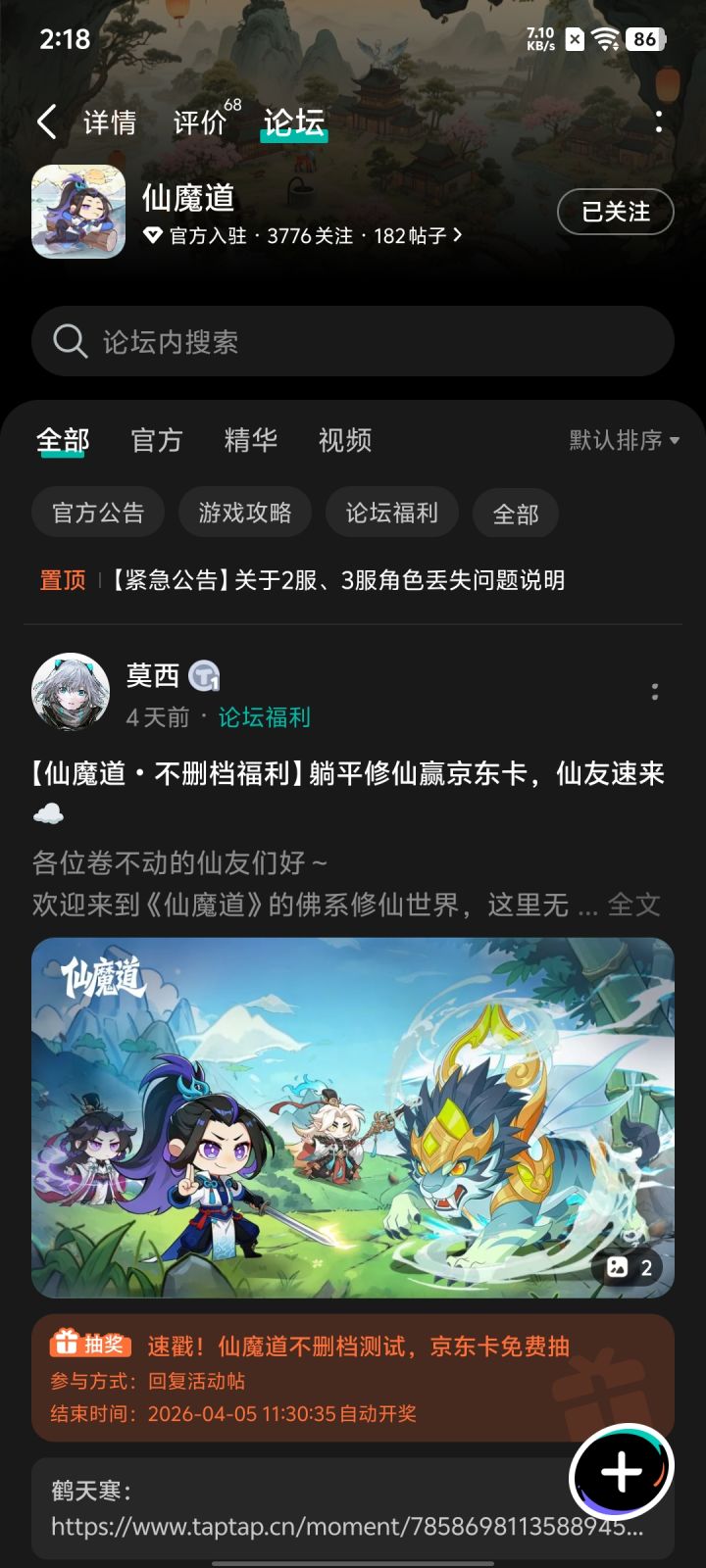Open the post options three-dot menu

pos(655,692)
